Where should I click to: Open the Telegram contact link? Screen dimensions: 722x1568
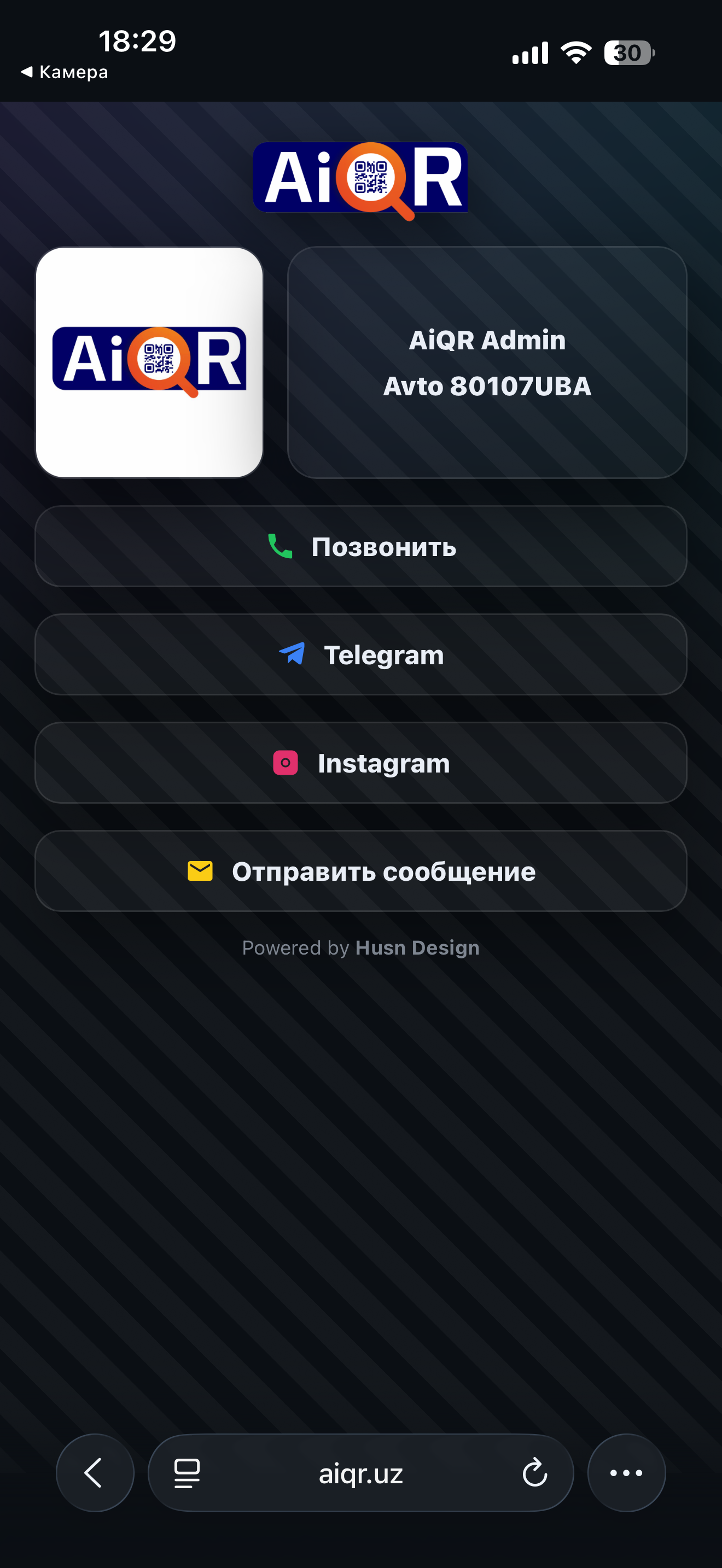(x=360, y=655)
